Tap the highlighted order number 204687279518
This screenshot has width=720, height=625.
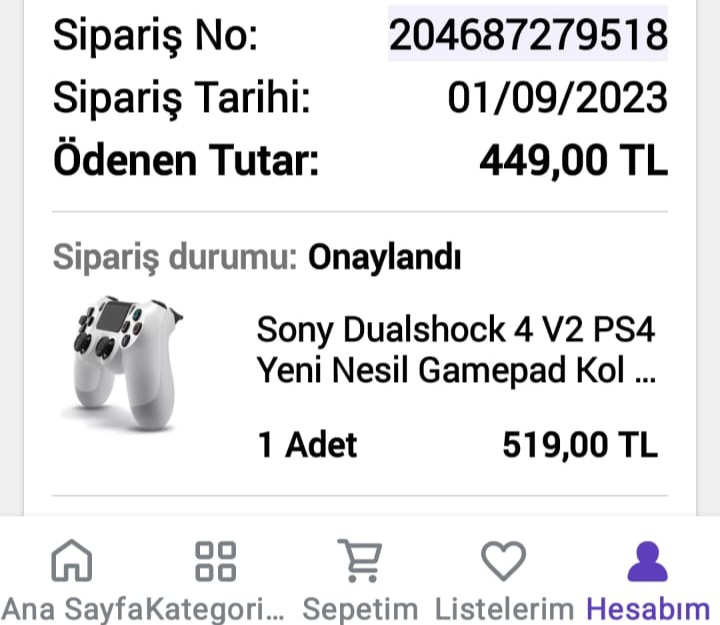click(x=527, y=37)
